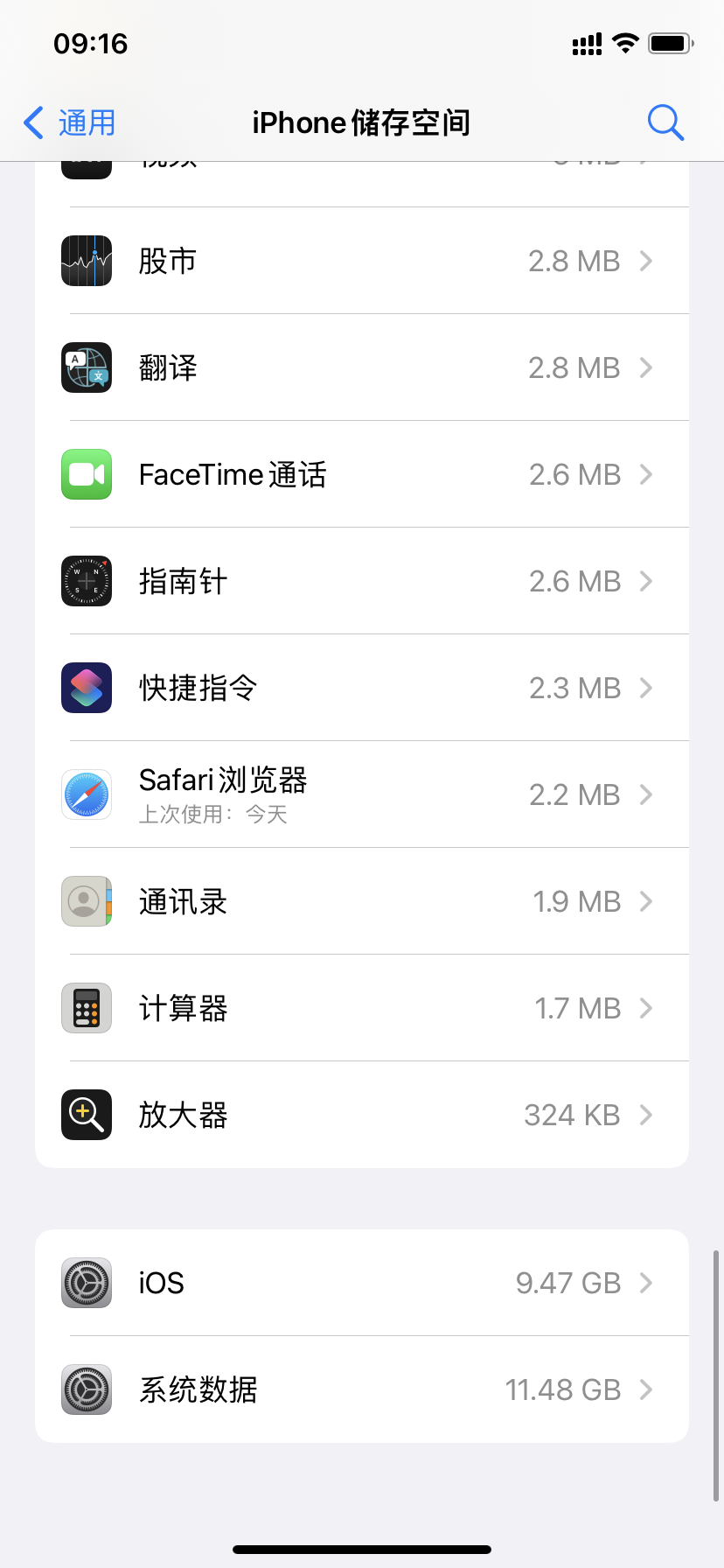Open 股市 storage details
Viewport: 724px width, 1568px height.
(x=362, y=261)
